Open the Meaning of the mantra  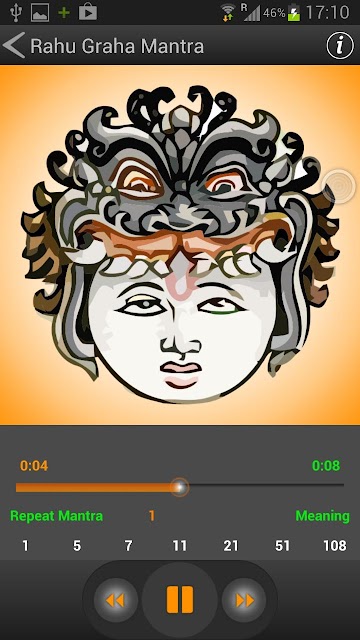pyautogui.click(x=322, y=516)
